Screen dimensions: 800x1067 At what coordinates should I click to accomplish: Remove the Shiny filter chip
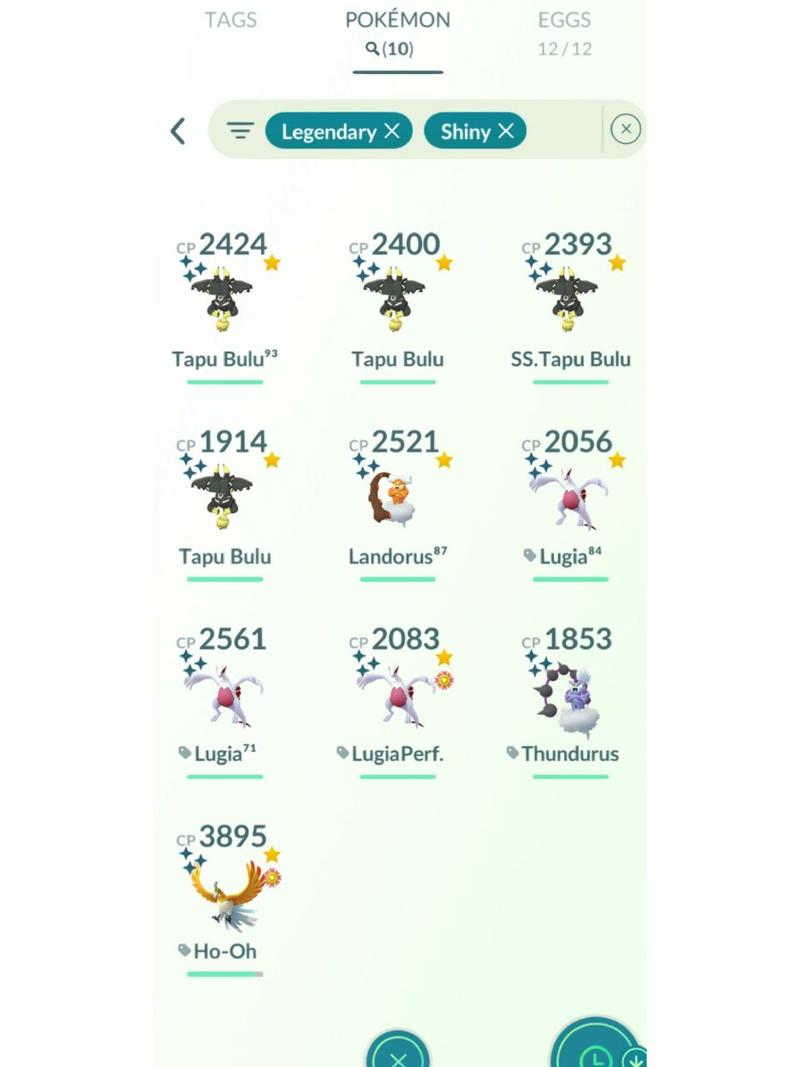(506, 130)
